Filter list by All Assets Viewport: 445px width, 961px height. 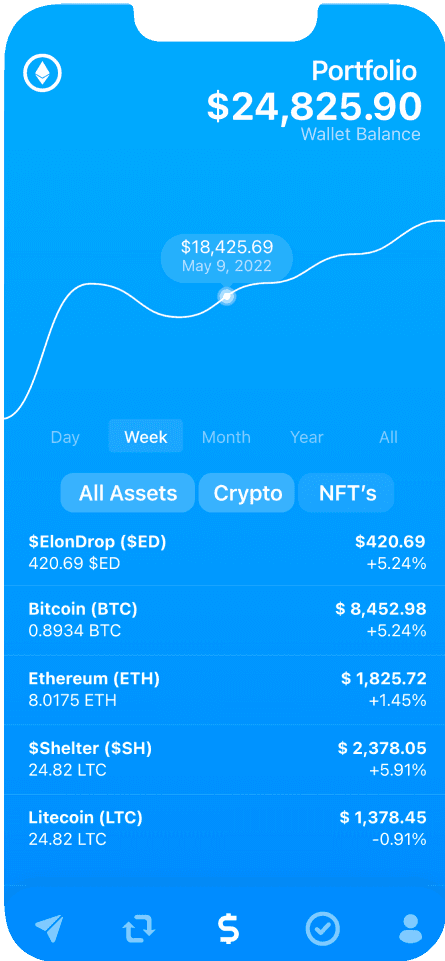tap(127, 493)
